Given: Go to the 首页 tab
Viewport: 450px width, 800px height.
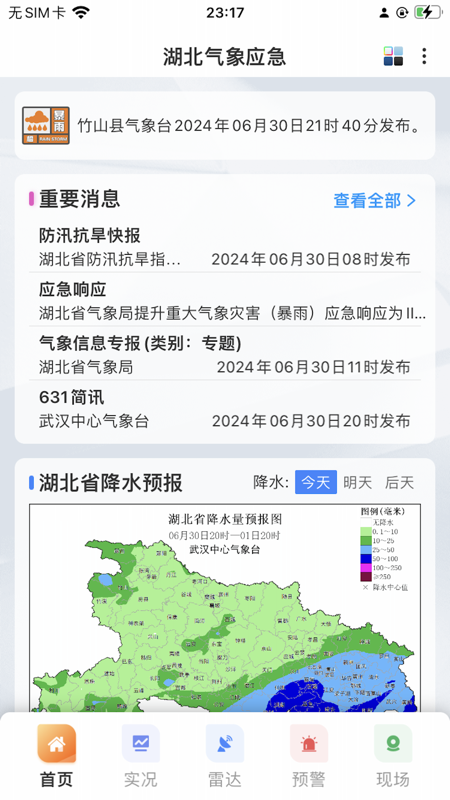Looking at the screenshot, I should (x=57, y=756).
